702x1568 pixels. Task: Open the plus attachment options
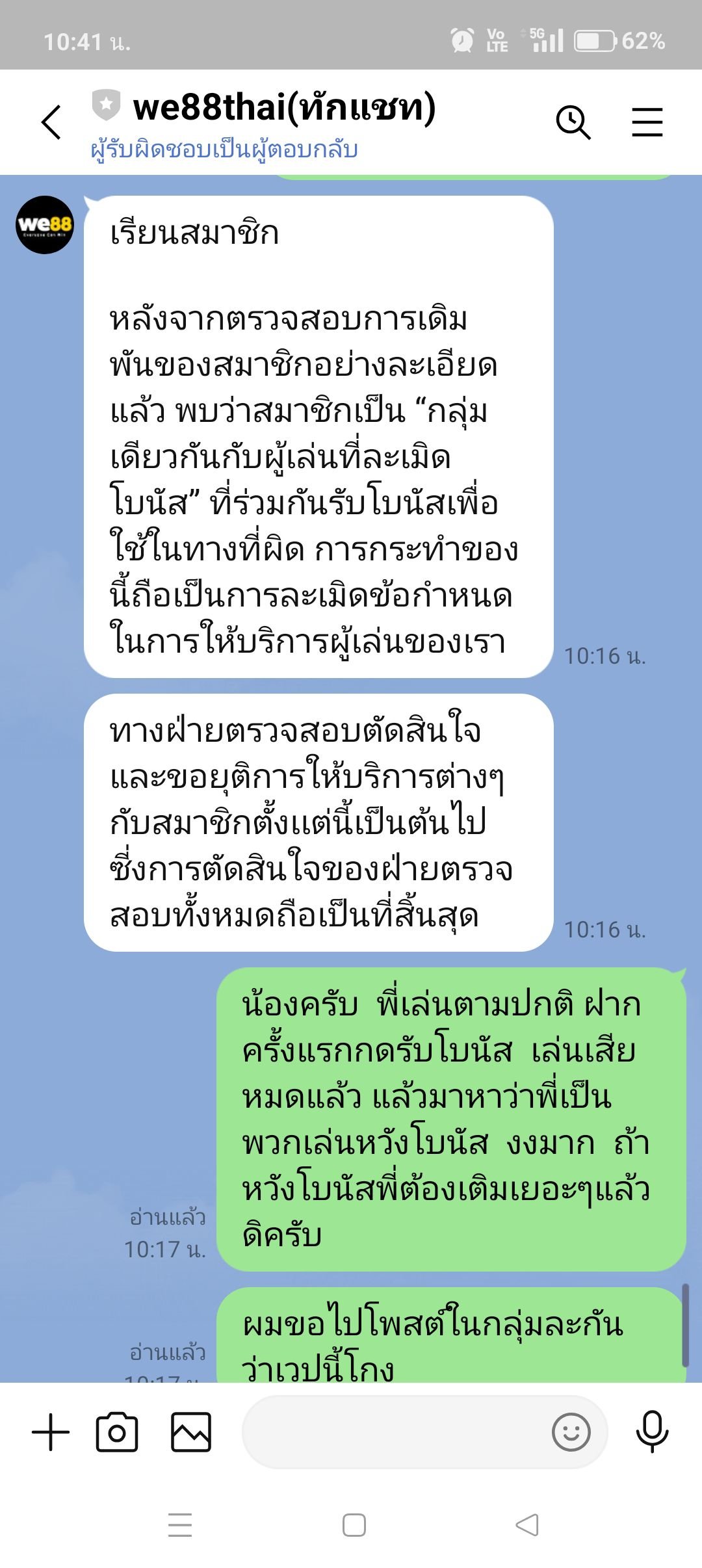click(x=51, y=1432)
